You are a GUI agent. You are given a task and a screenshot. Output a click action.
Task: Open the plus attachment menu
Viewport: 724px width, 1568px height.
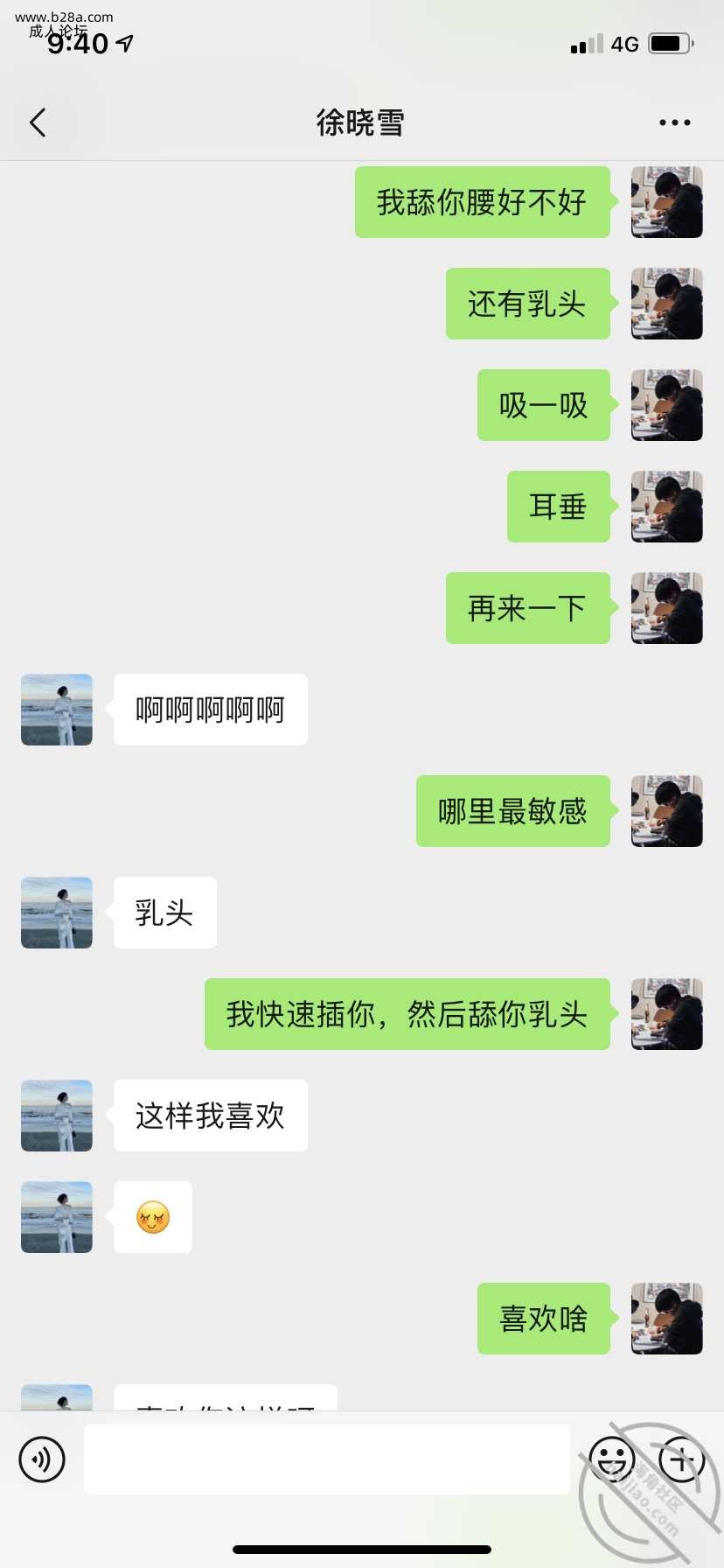(x=681, y=1459)
